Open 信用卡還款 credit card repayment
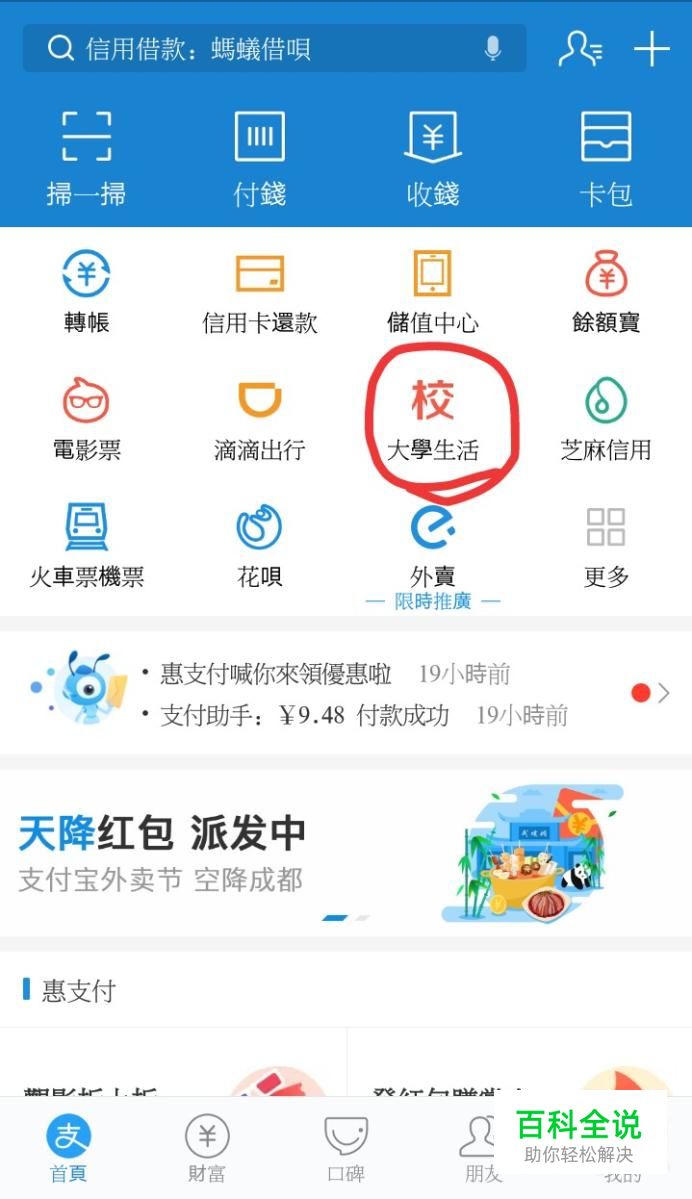 tap(260, 292)
